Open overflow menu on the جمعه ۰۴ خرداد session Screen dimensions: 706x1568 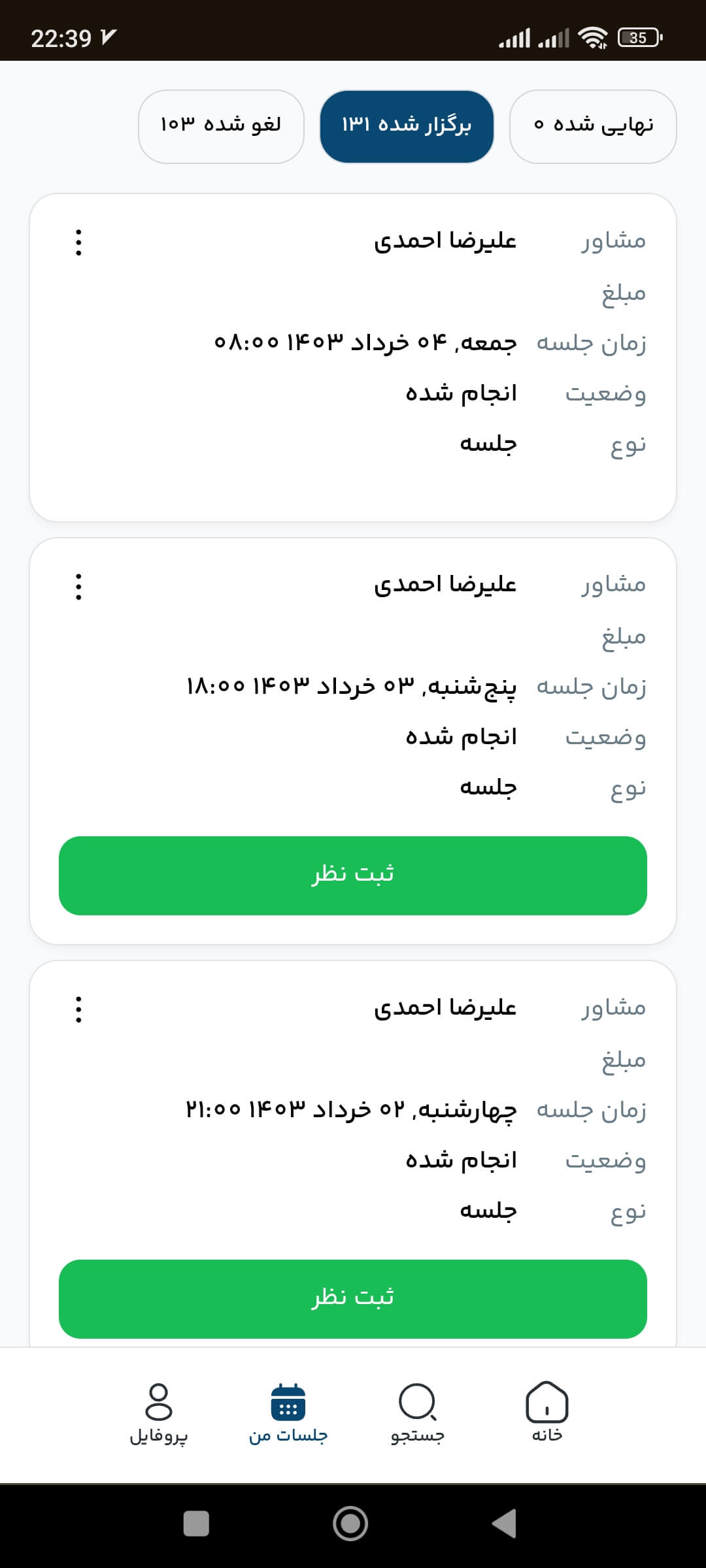78,242
